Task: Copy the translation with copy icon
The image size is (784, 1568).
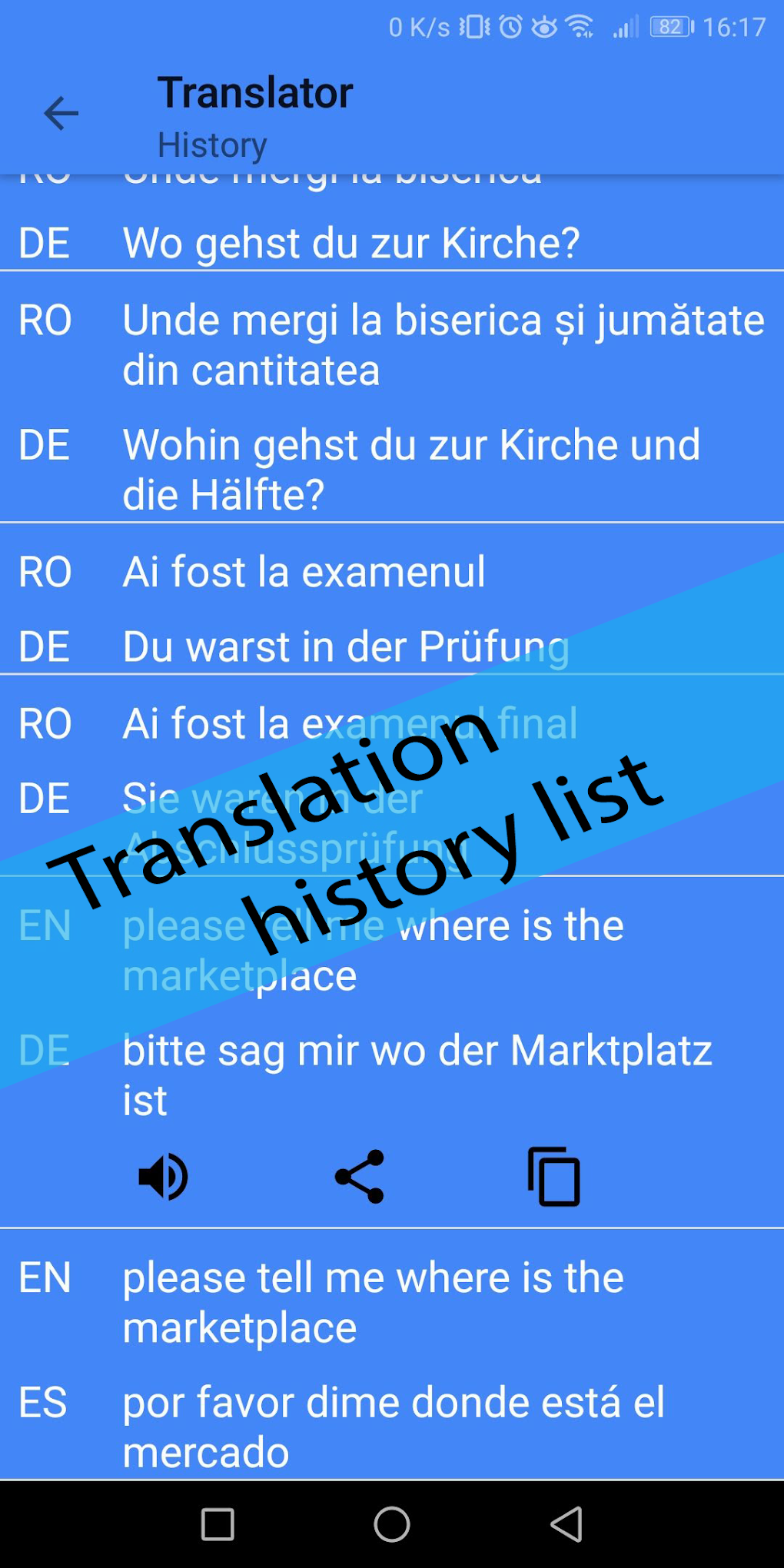Action: click(555, 1176)
